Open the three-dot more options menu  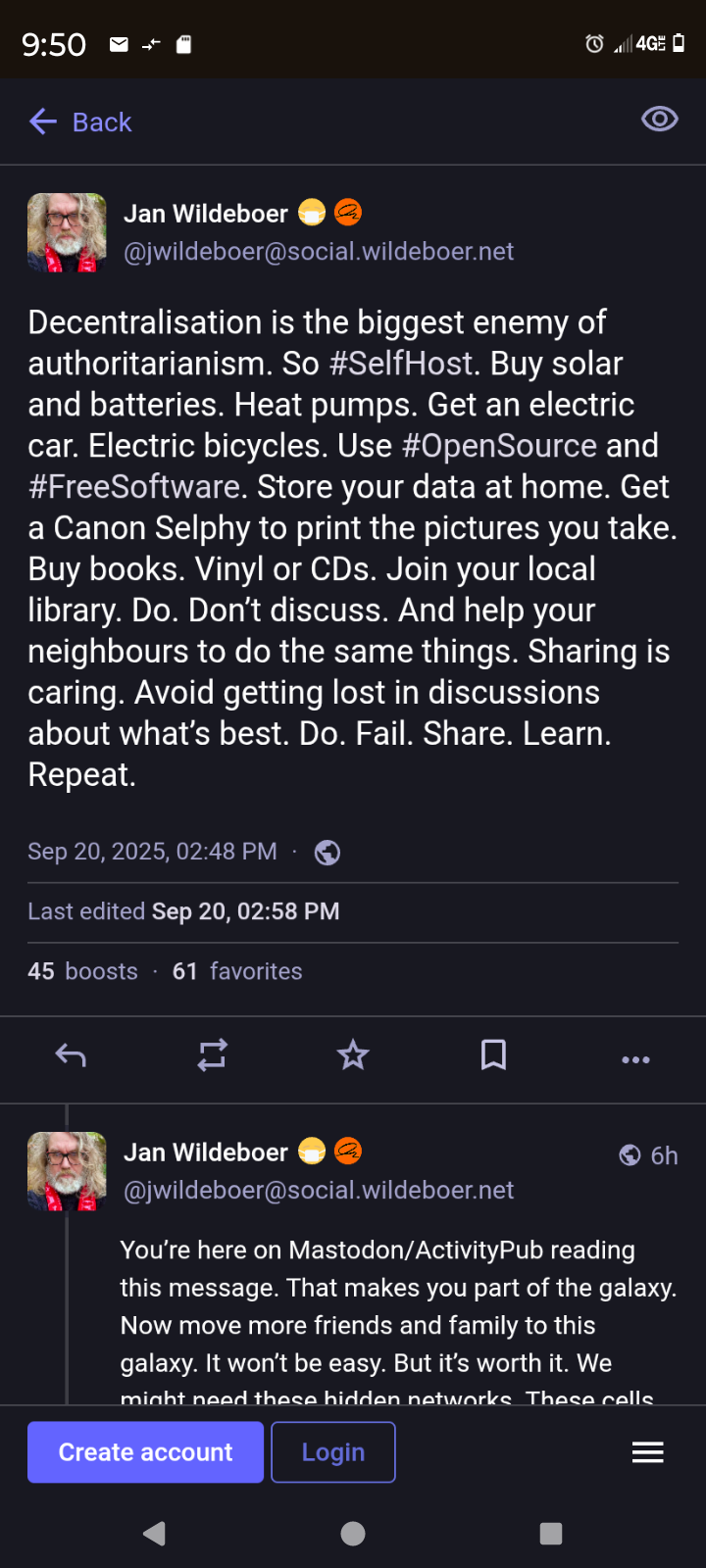[635, 1059]
